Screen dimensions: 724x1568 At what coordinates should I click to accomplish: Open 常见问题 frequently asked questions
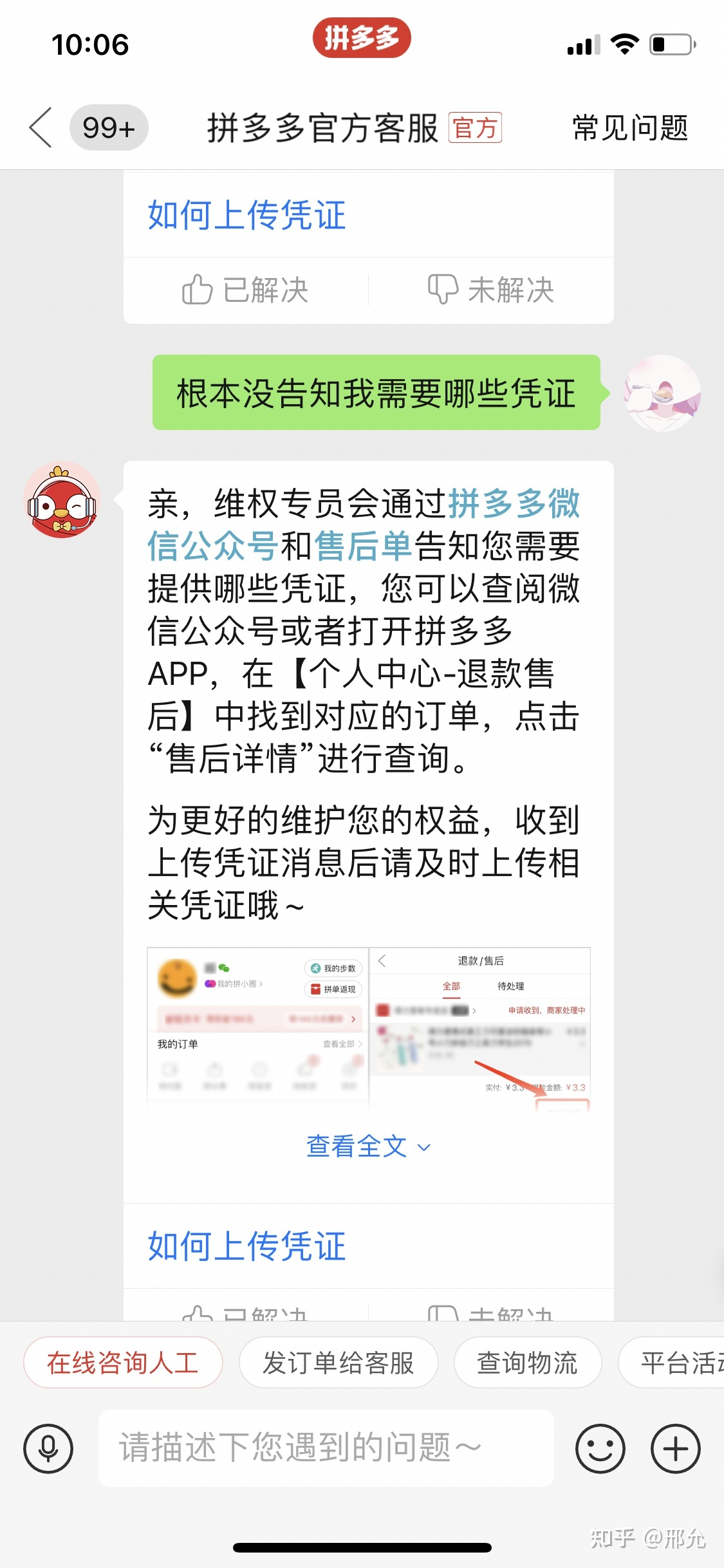[629, 127]
